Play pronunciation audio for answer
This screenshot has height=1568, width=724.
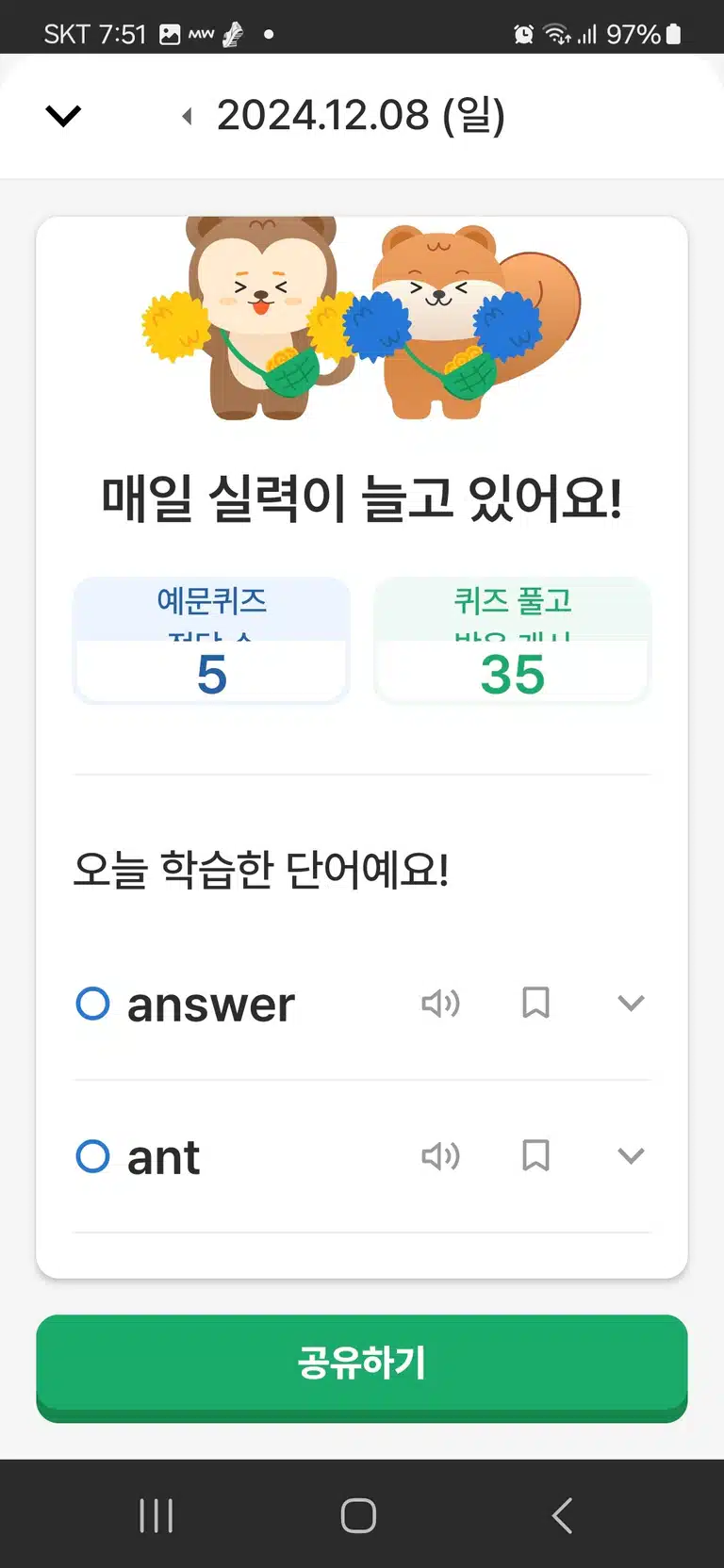[440, 1004]
